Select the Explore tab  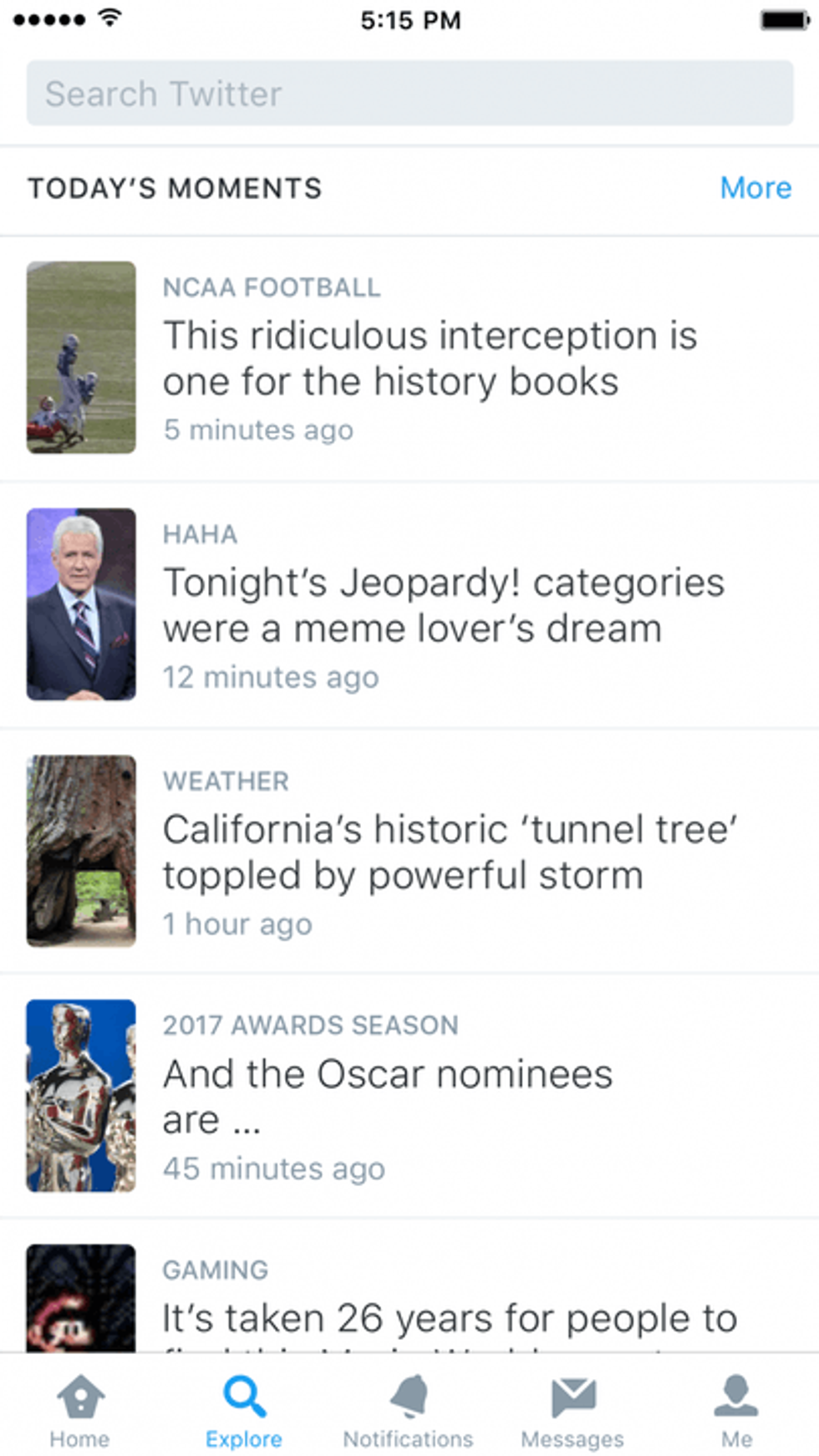[244, 1411]
